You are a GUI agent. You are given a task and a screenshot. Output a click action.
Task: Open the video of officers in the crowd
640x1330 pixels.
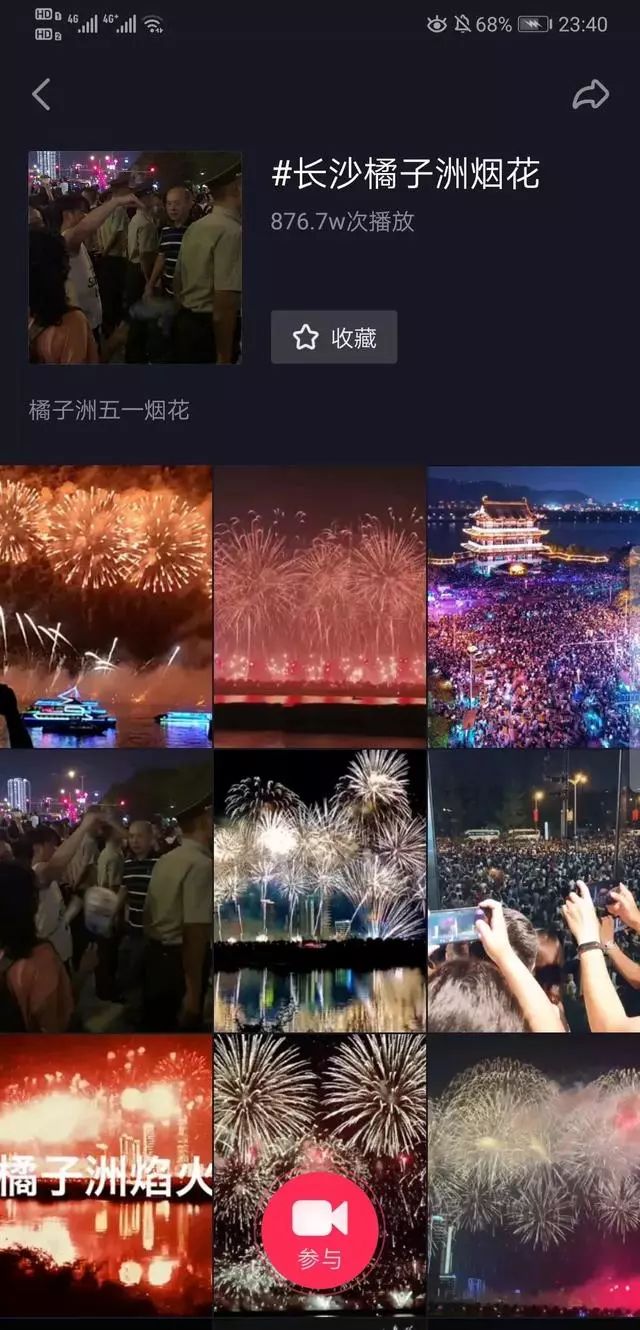click(x=106, y=890)
